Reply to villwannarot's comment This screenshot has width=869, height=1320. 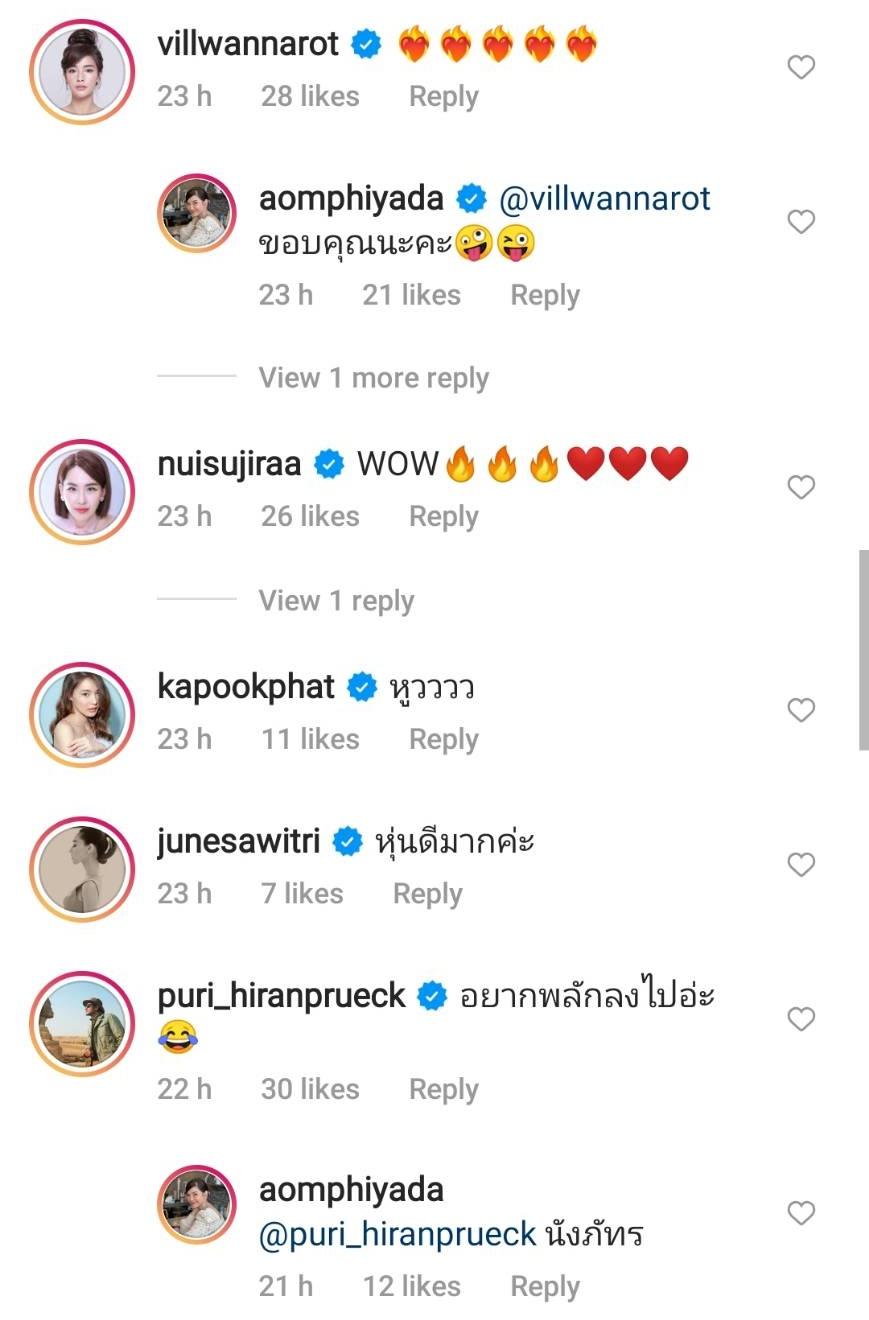[x=443, y=97]
